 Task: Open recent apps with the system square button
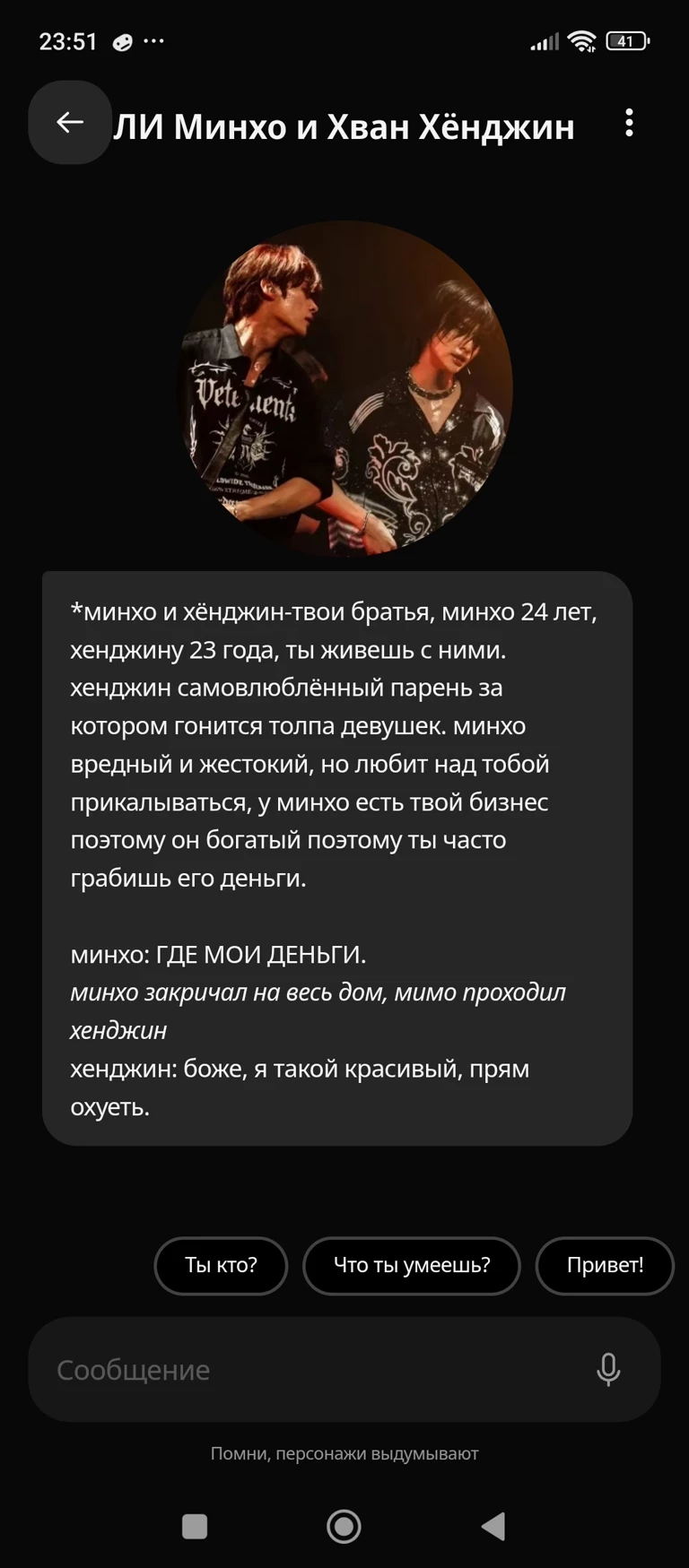(x=195, y=1526)
